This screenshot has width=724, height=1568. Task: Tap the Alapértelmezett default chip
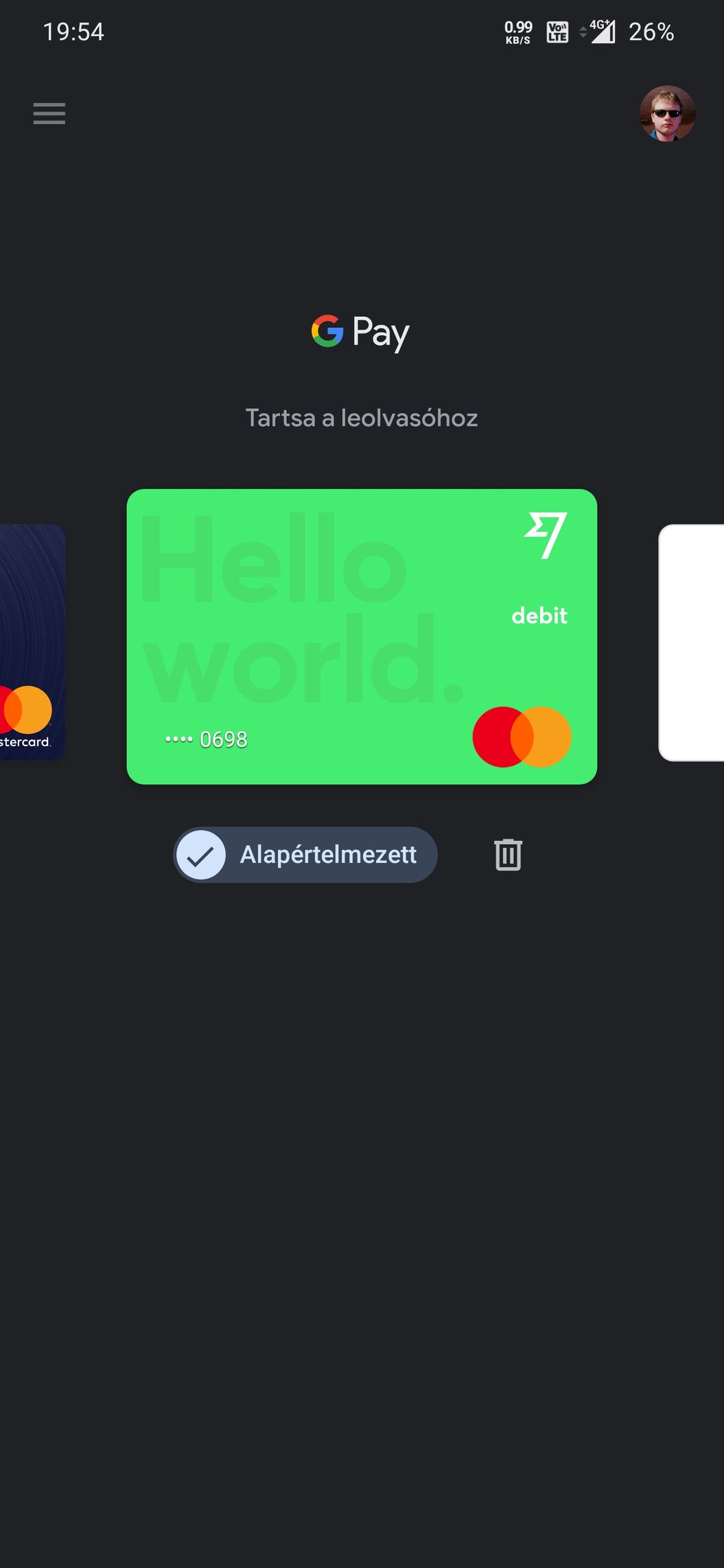coord(305,855)
